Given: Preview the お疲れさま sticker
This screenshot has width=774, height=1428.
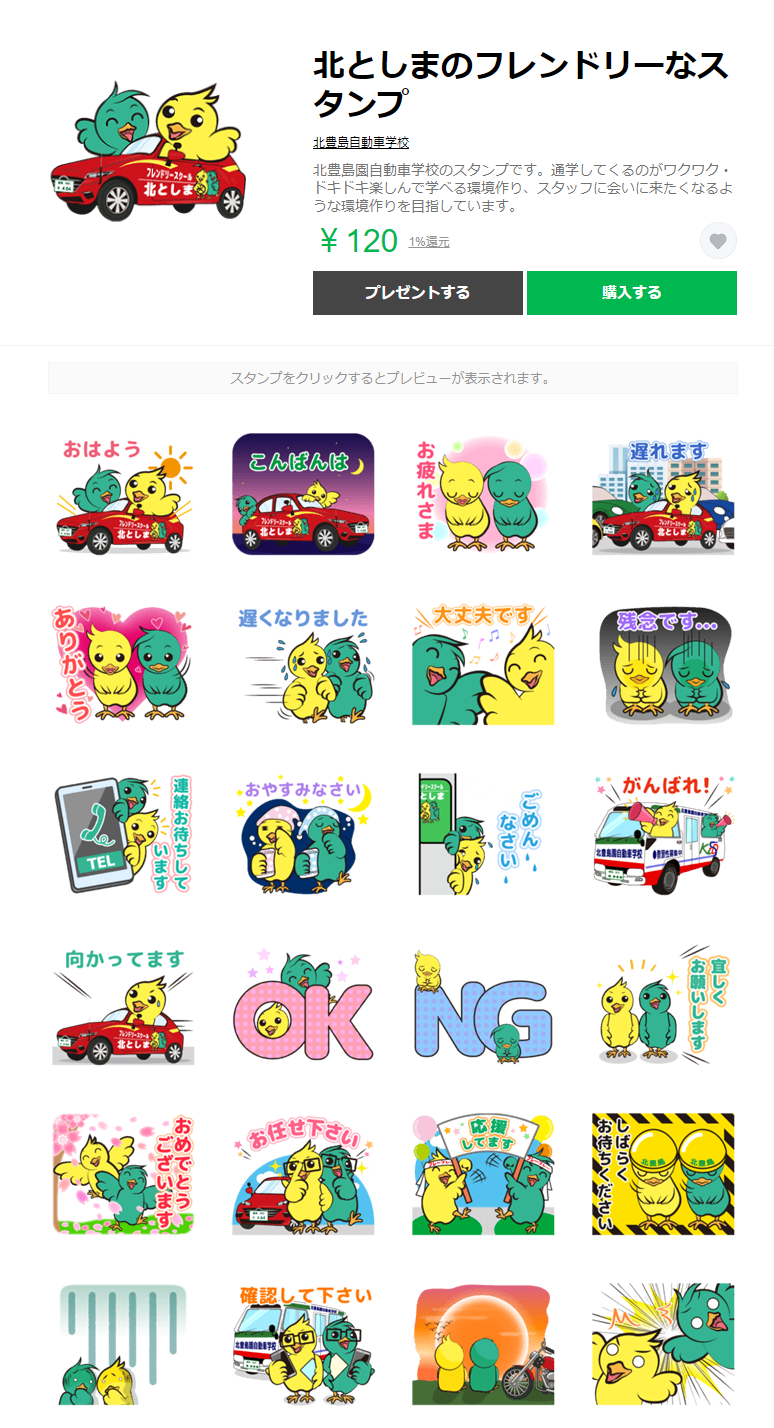Looking at the screenshot, I should [x=483, y=494].
